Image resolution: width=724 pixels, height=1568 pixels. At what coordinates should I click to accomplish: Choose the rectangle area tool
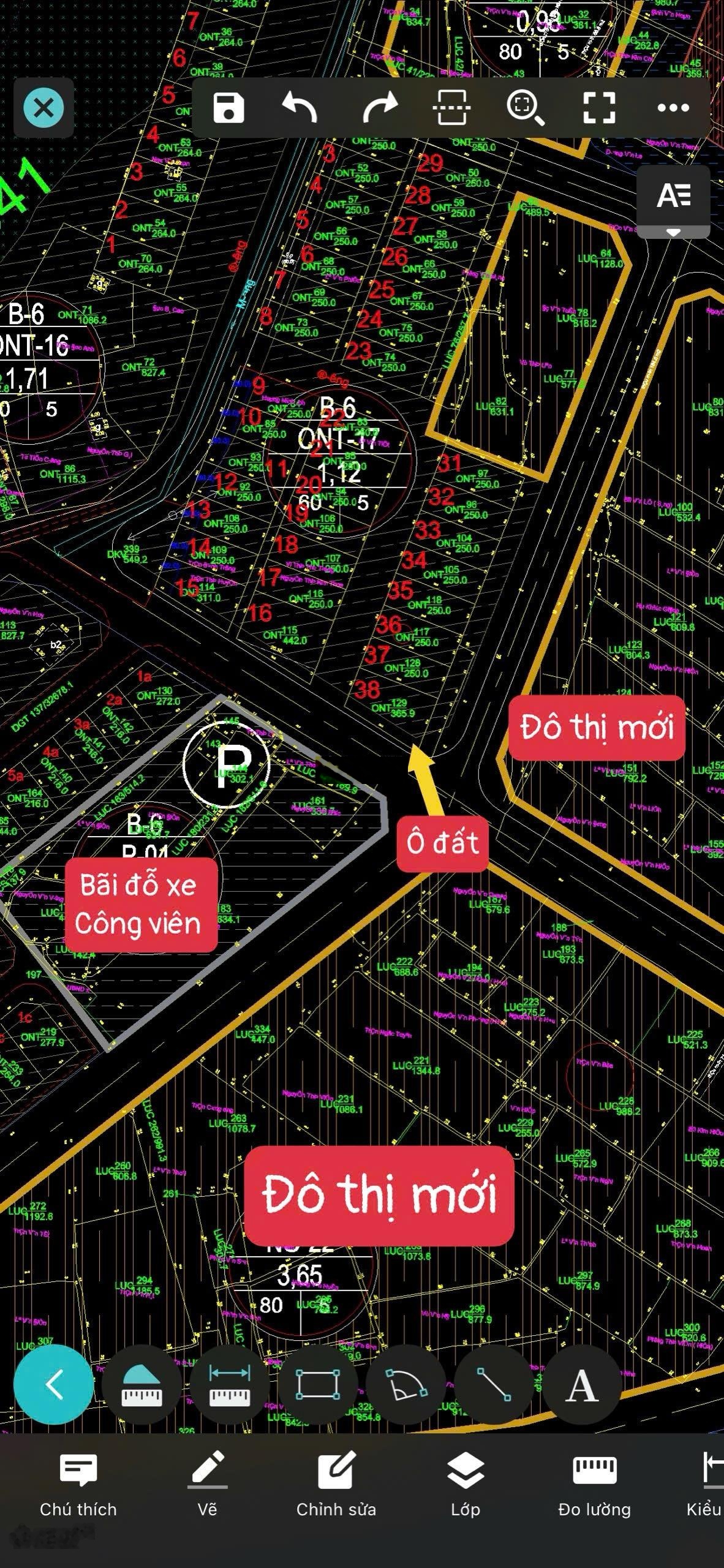[318, 1384]
